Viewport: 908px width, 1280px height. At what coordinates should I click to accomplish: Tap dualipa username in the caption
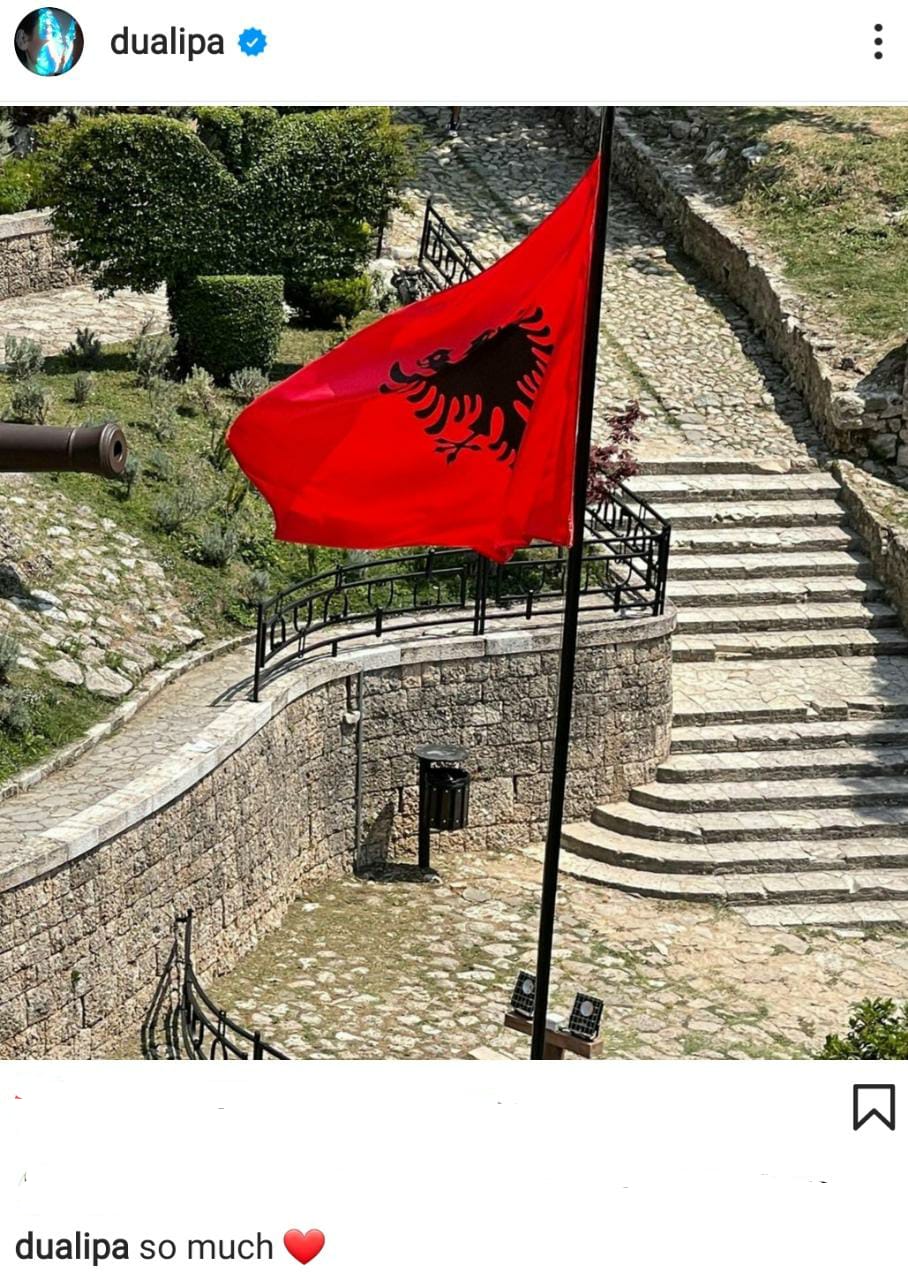[x=72, y=1247]
